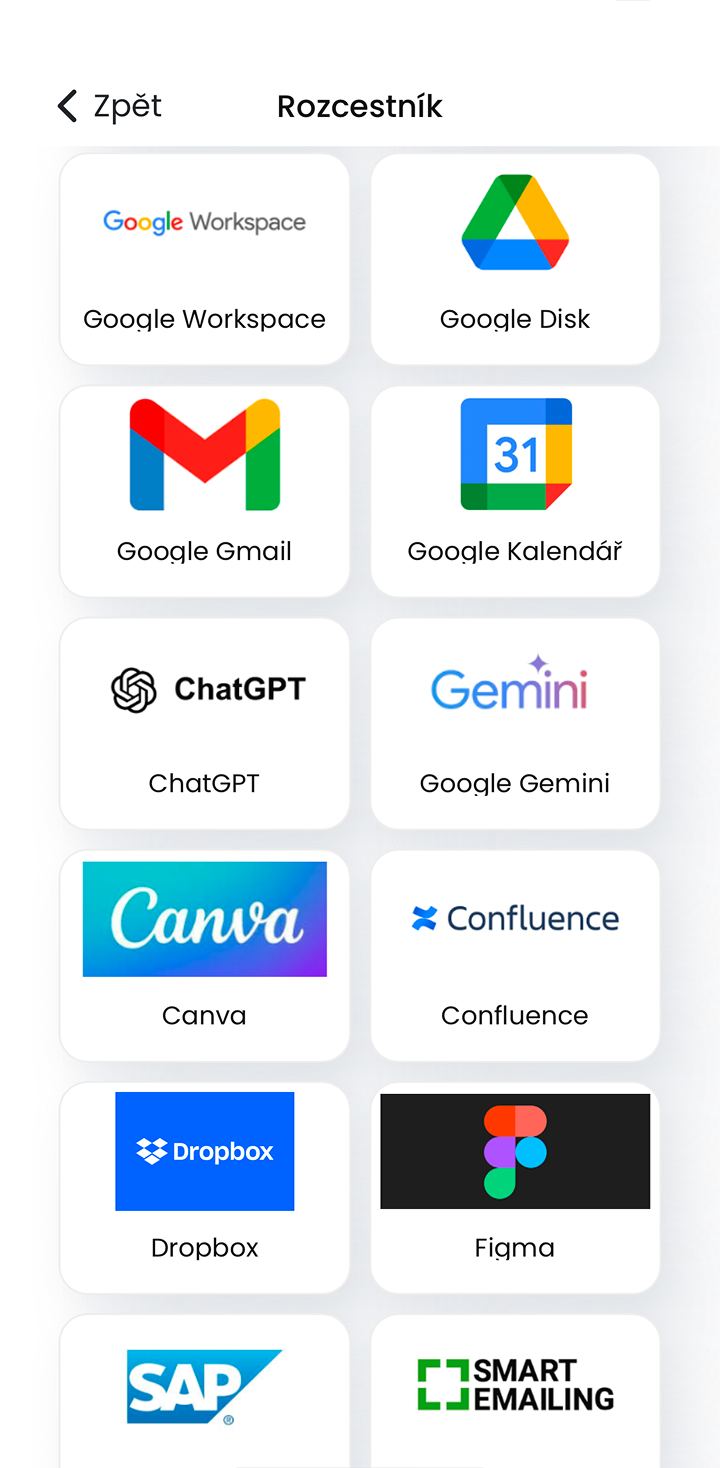Select the Canva tile
The height and width of the screenshot is (1468, 720).
[205, 955]
